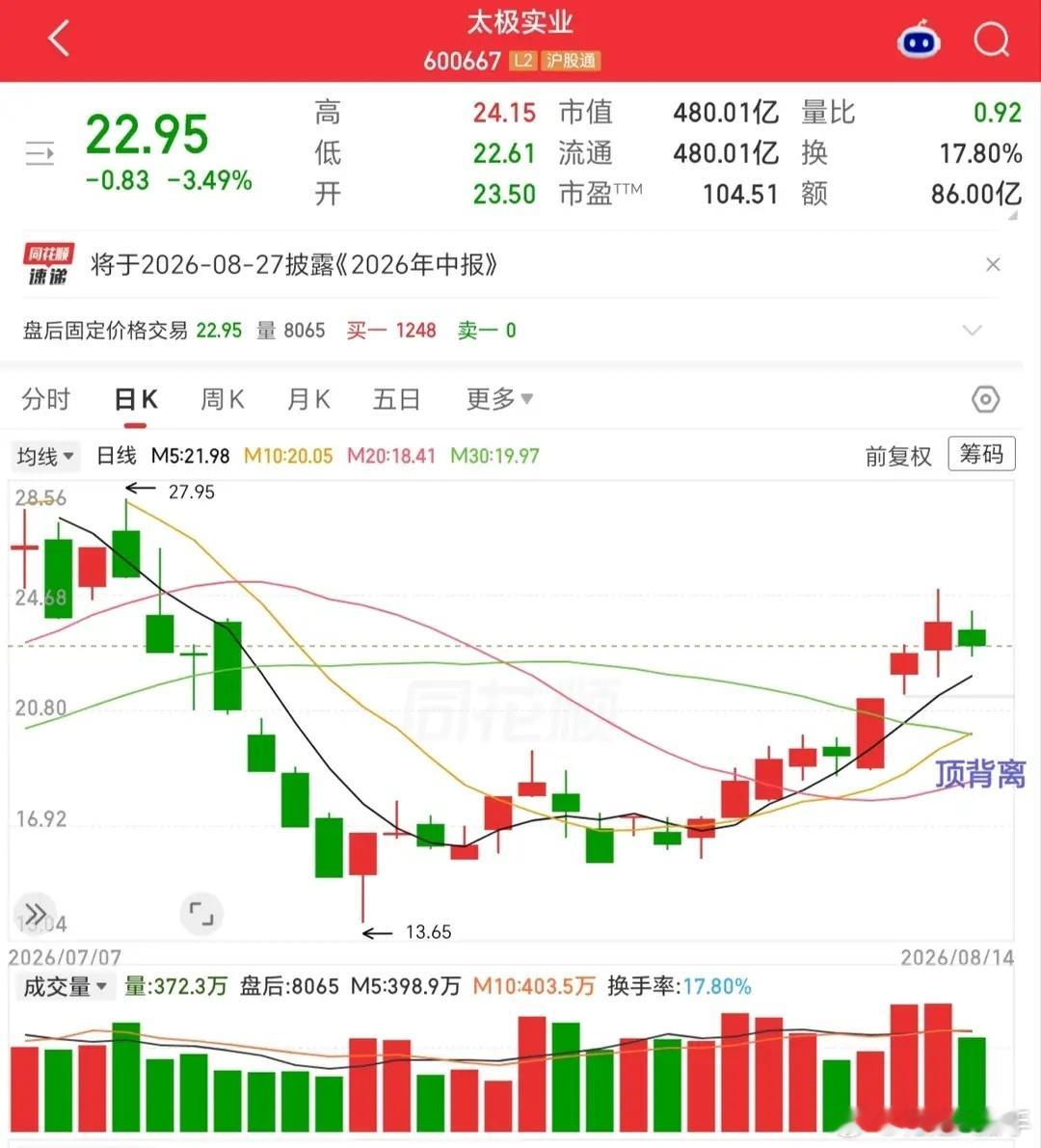Image resolution: width=1041 pixels, height=1148 pixels.
Task: Open the stock list icon beside price
Action: tap(40, 154)
